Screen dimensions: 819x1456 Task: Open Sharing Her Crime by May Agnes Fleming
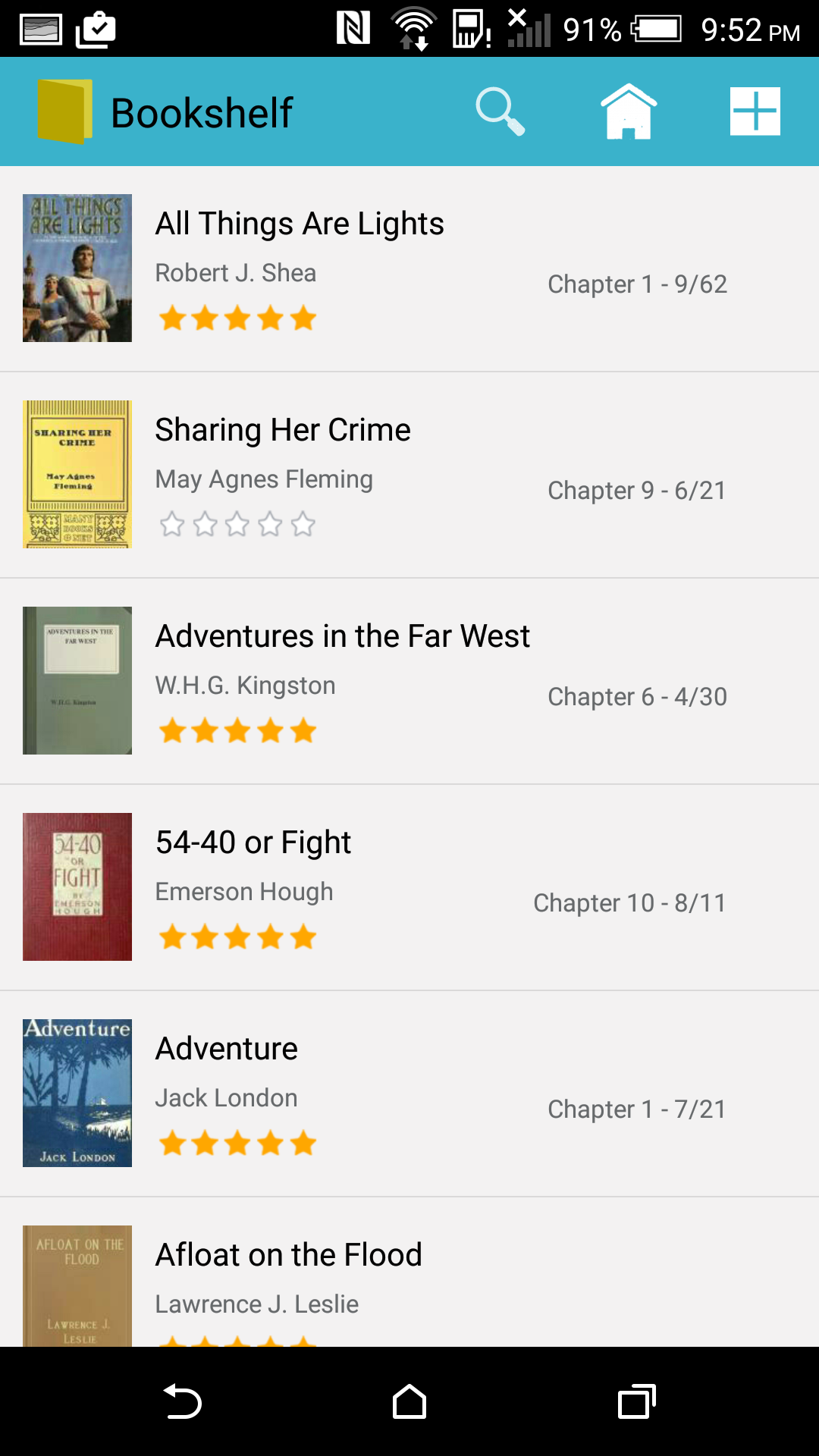coord(409,475)
